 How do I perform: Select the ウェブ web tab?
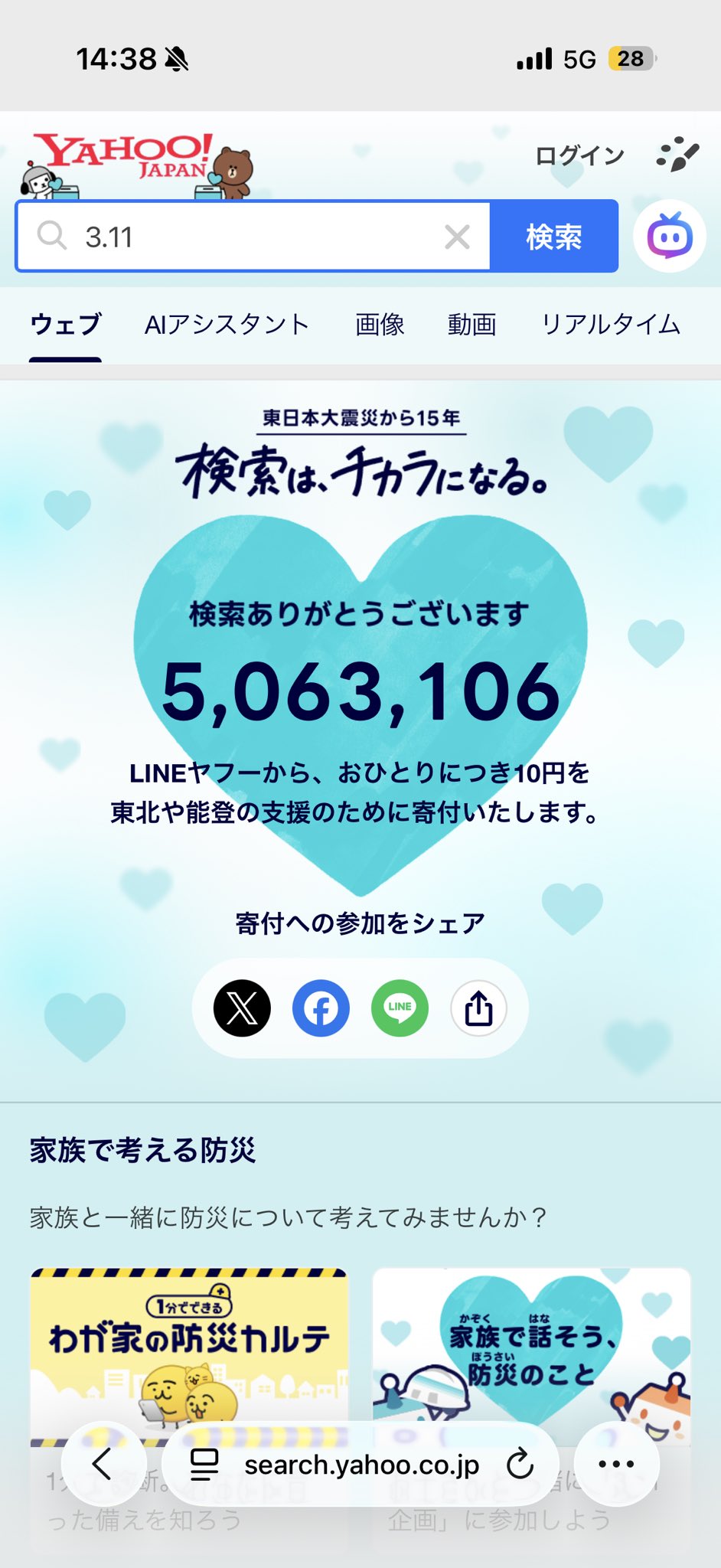(x=66, y=325)
